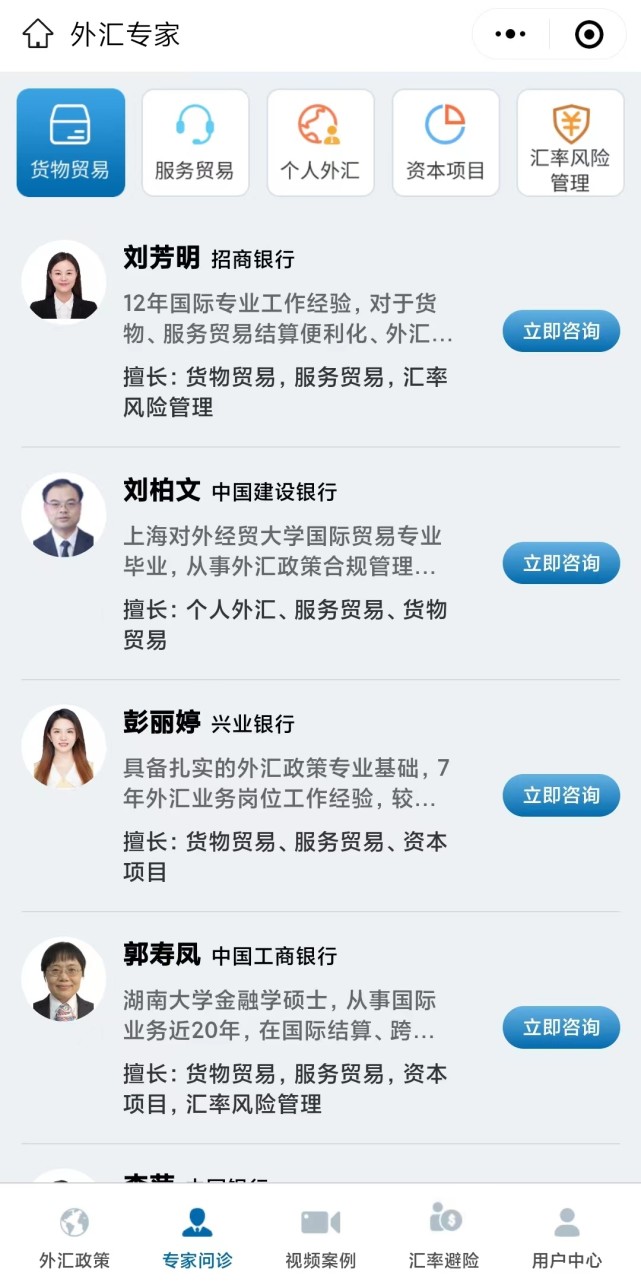Close the mini program via circle icon
The width and height of the screenshot is (641, 1285).
[x=589, y=35]
